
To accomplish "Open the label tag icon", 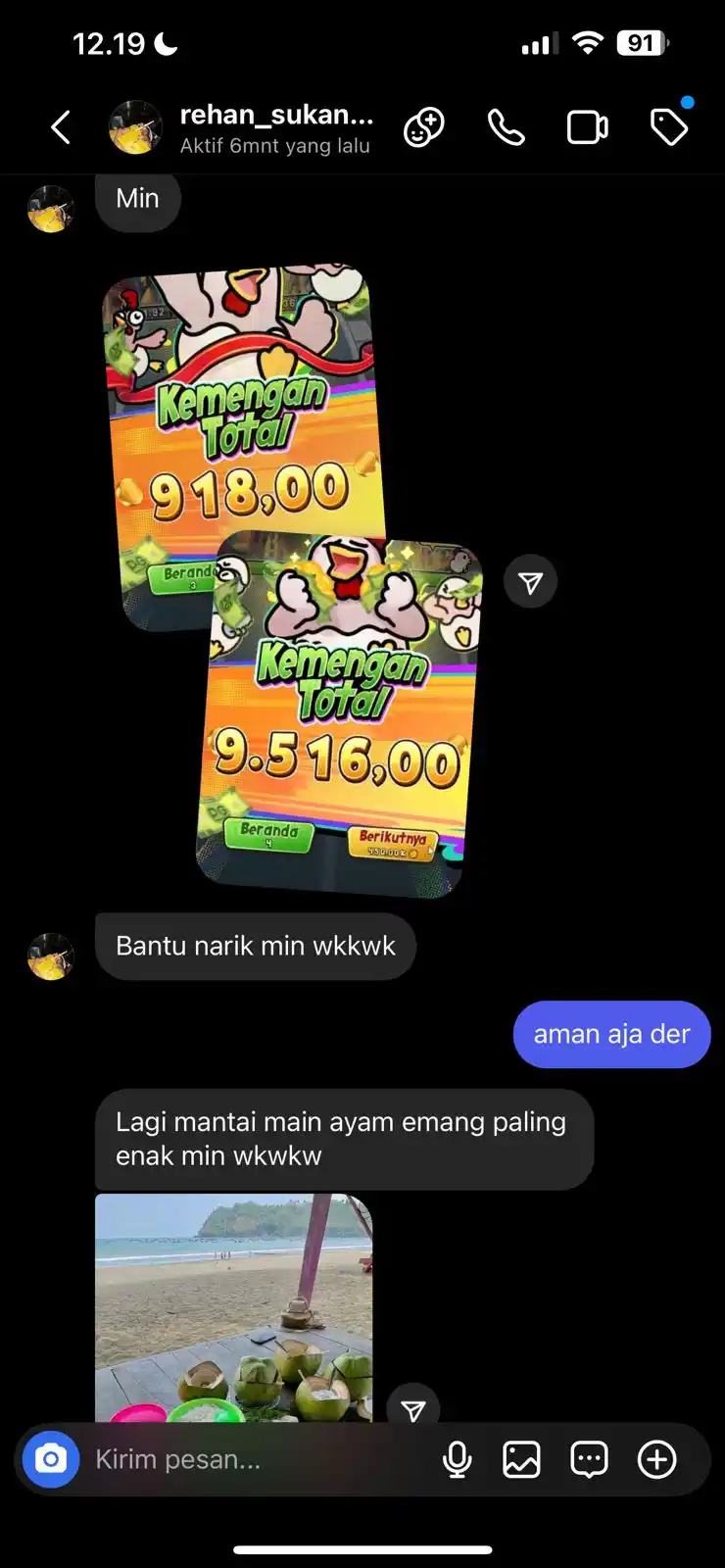I will [669, 127].
